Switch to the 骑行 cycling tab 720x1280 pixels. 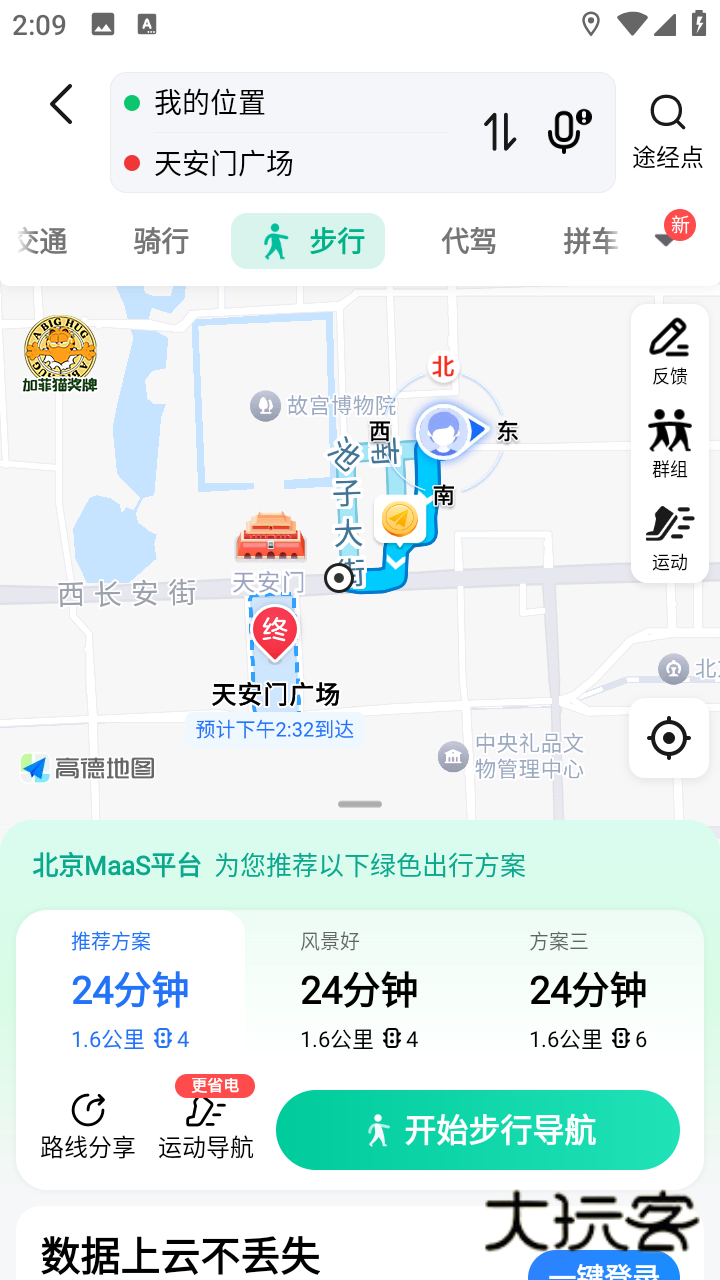coord(158,241)
